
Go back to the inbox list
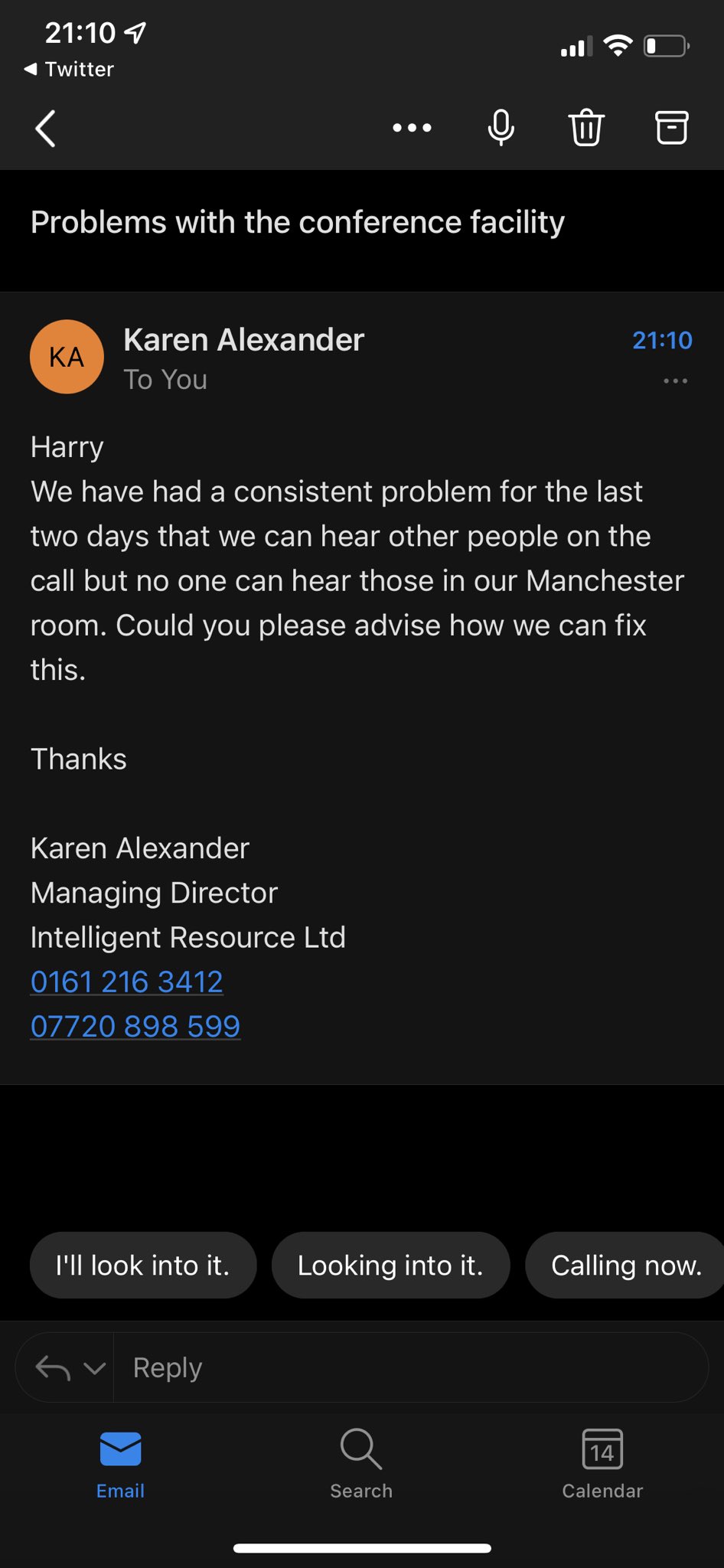tap(46, 129)
